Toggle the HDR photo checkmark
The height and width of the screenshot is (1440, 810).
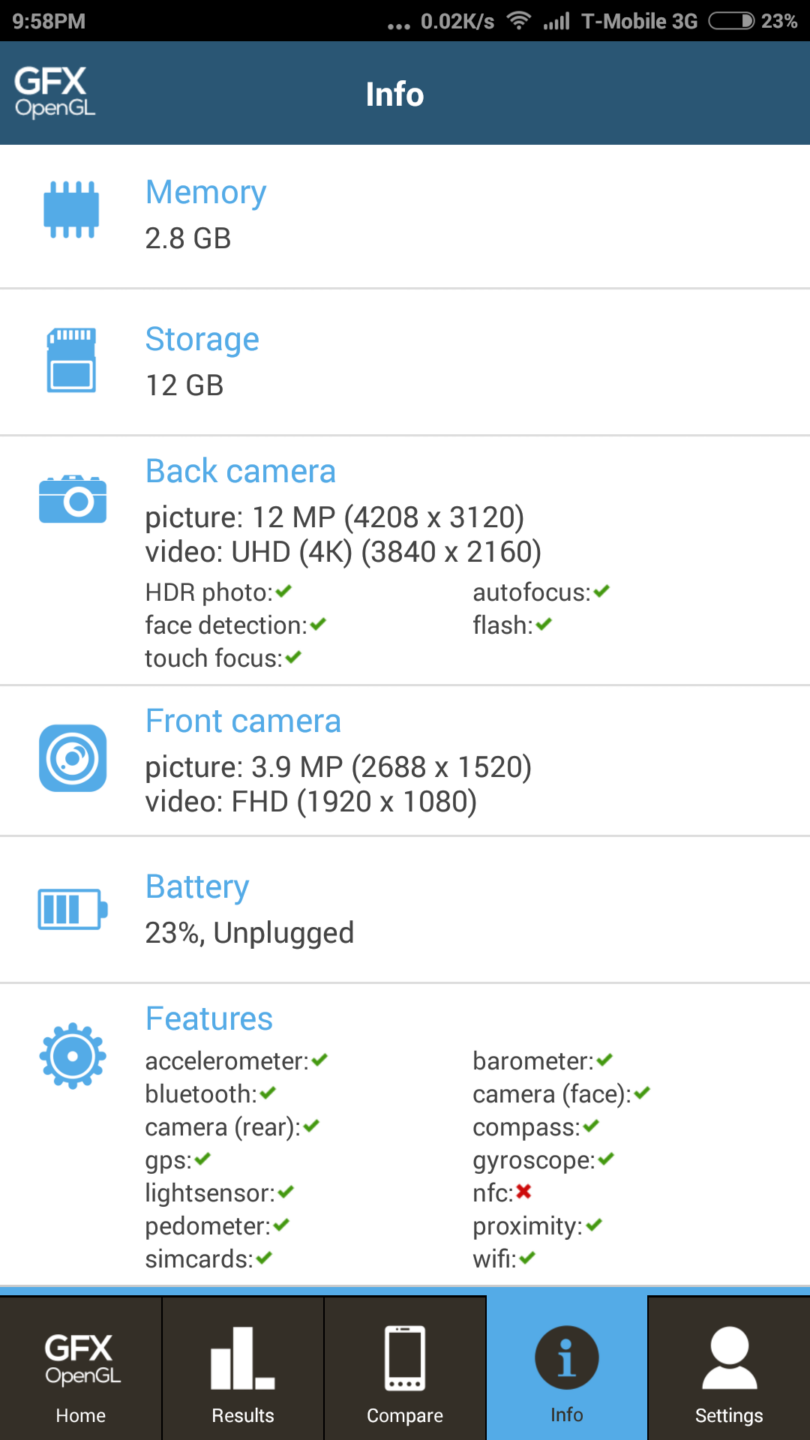(283, 590)
